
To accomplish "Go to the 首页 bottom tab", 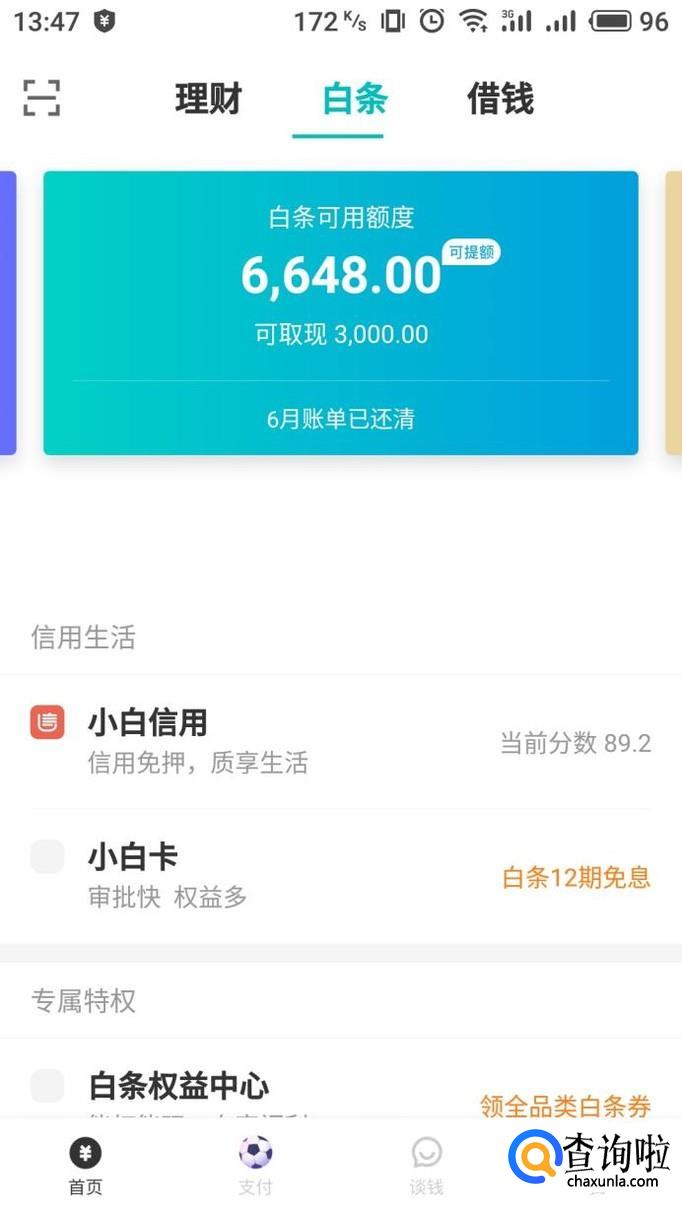I will coord(85,1166).
